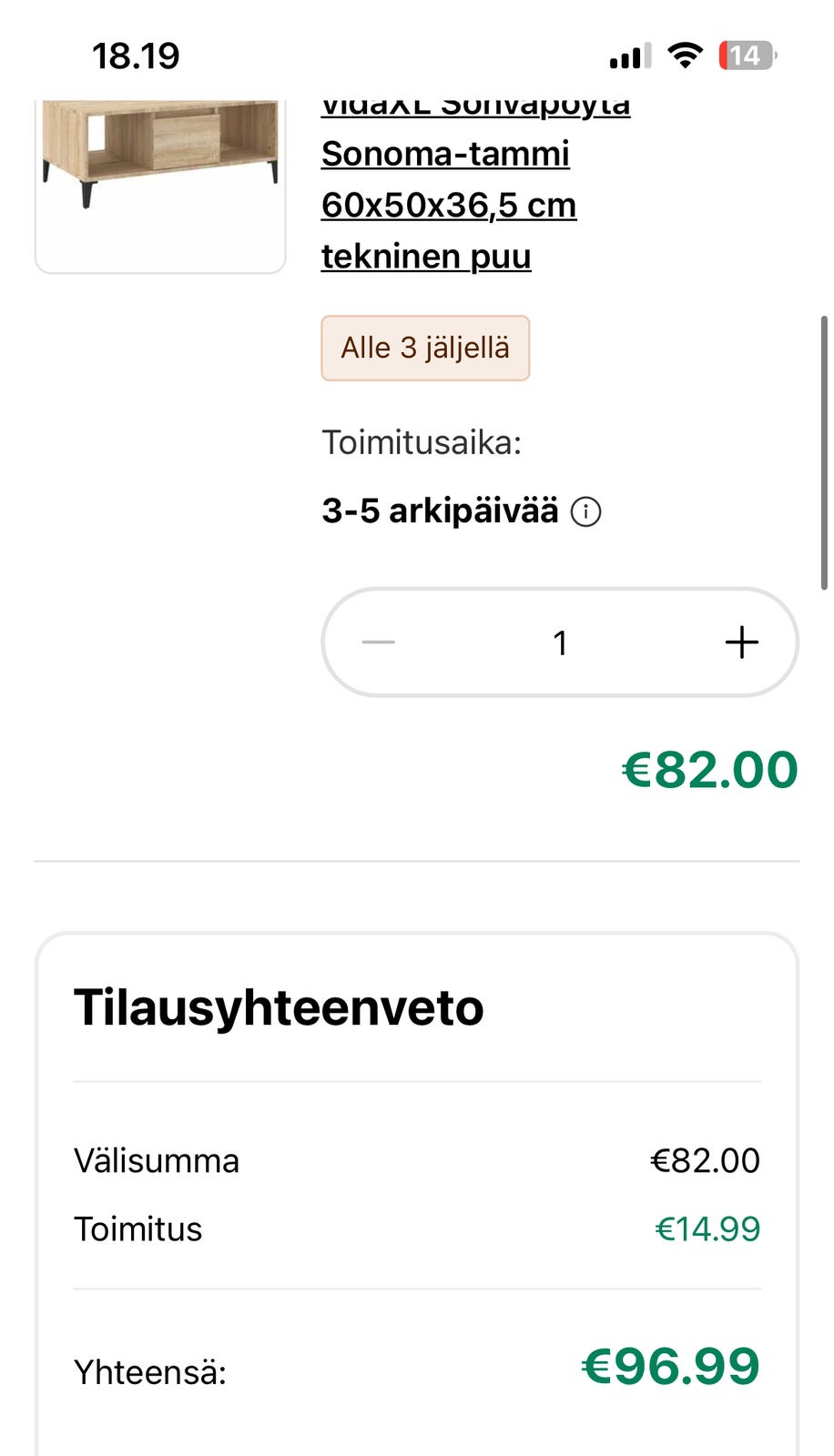
Task: Select the quantity field showing 1
Action: (559, 642)
